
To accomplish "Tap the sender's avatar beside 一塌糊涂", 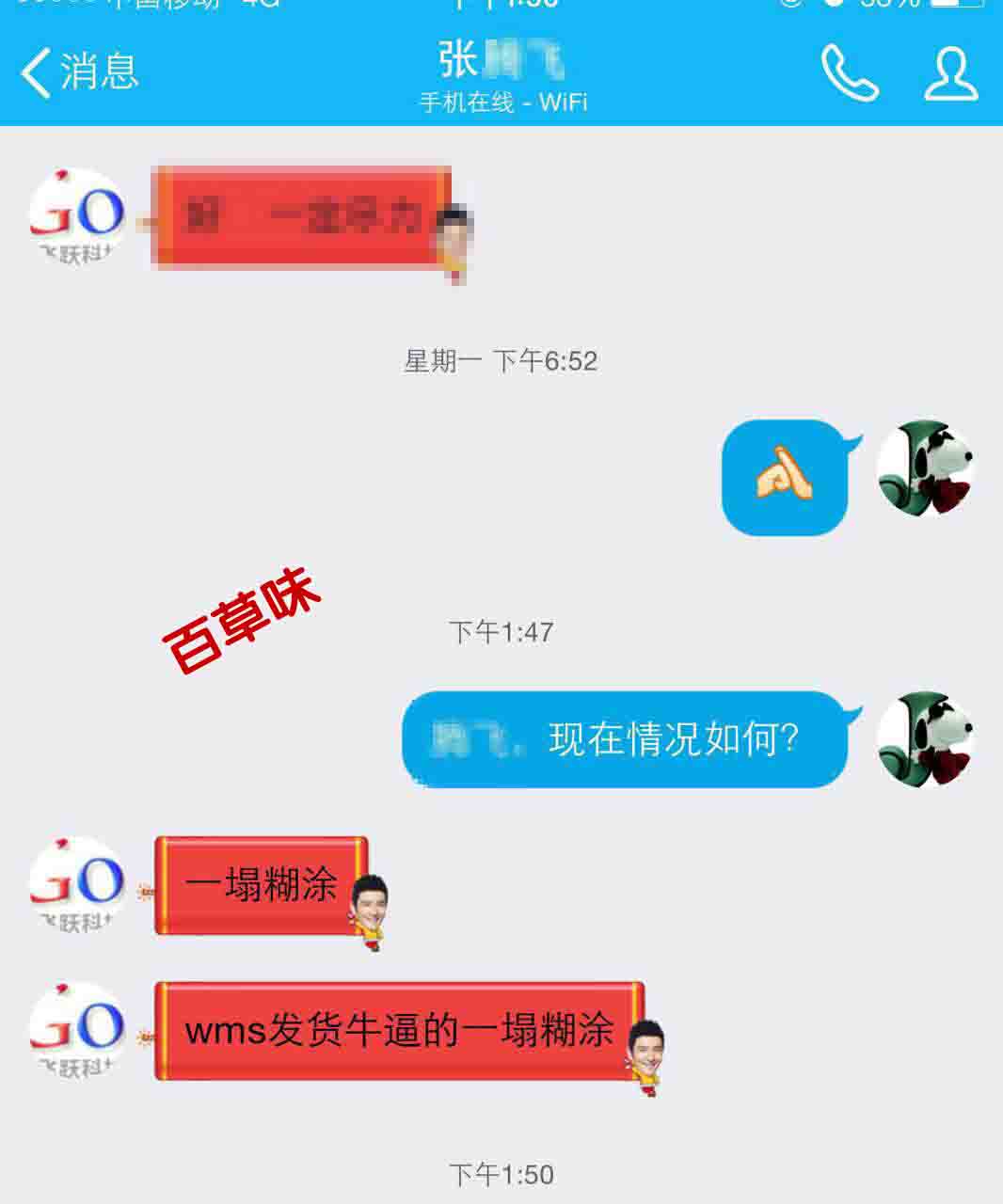I will (x=77, y=884).
